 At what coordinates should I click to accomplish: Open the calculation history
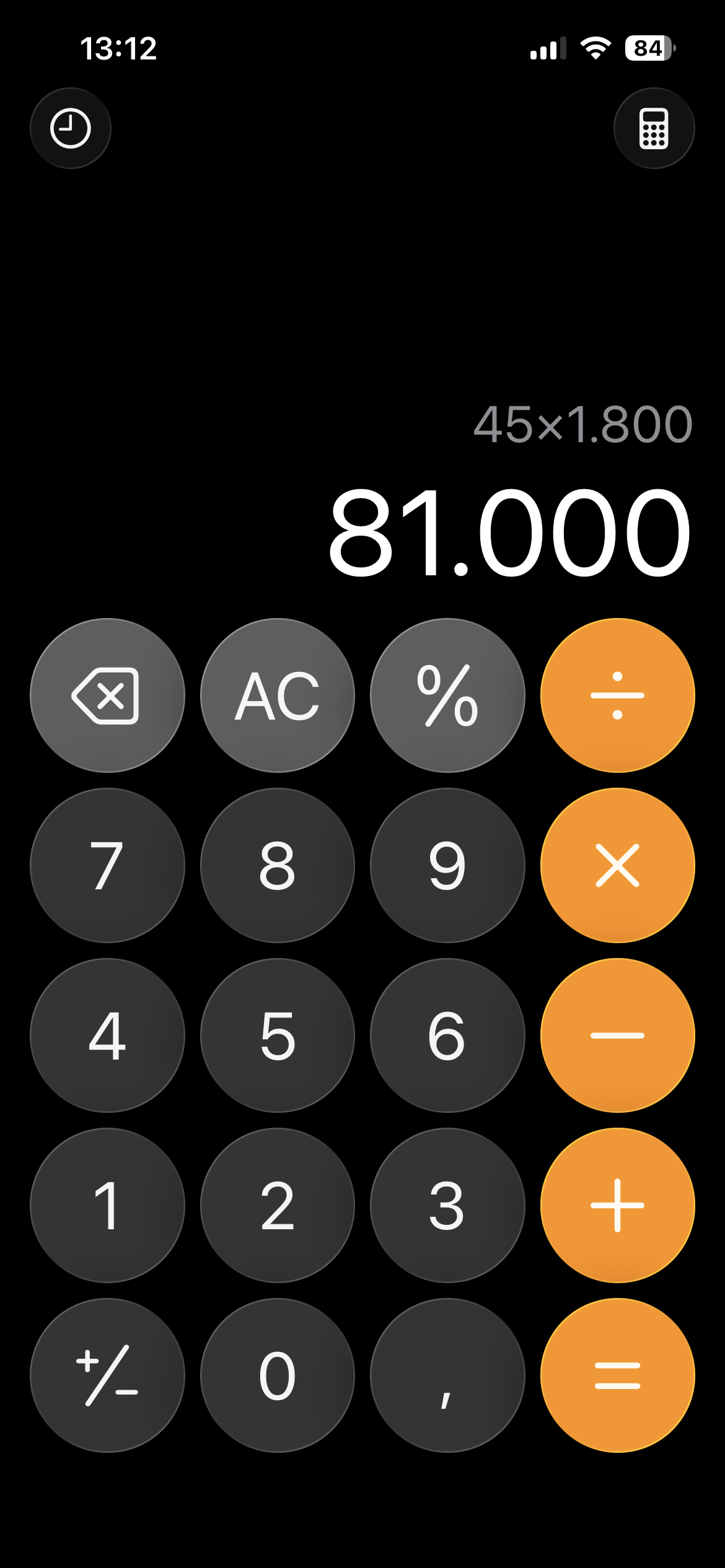(71, 128)
